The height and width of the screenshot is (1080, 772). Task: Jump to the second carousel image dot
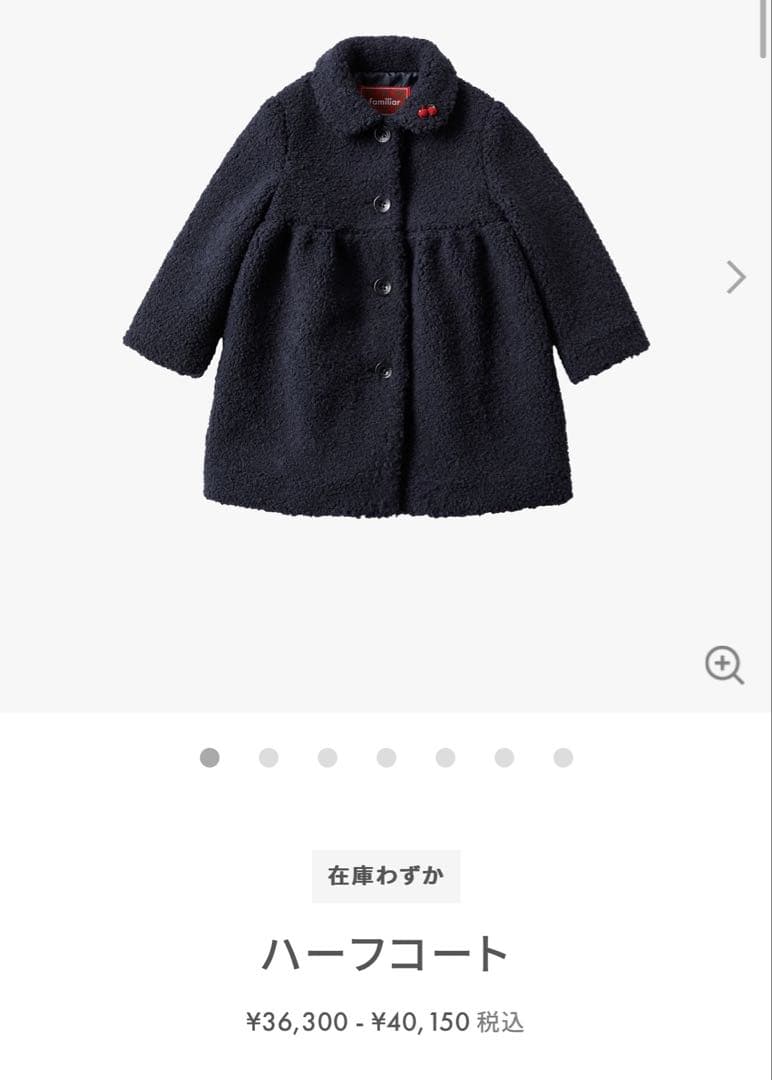click(x=268, y=758)
